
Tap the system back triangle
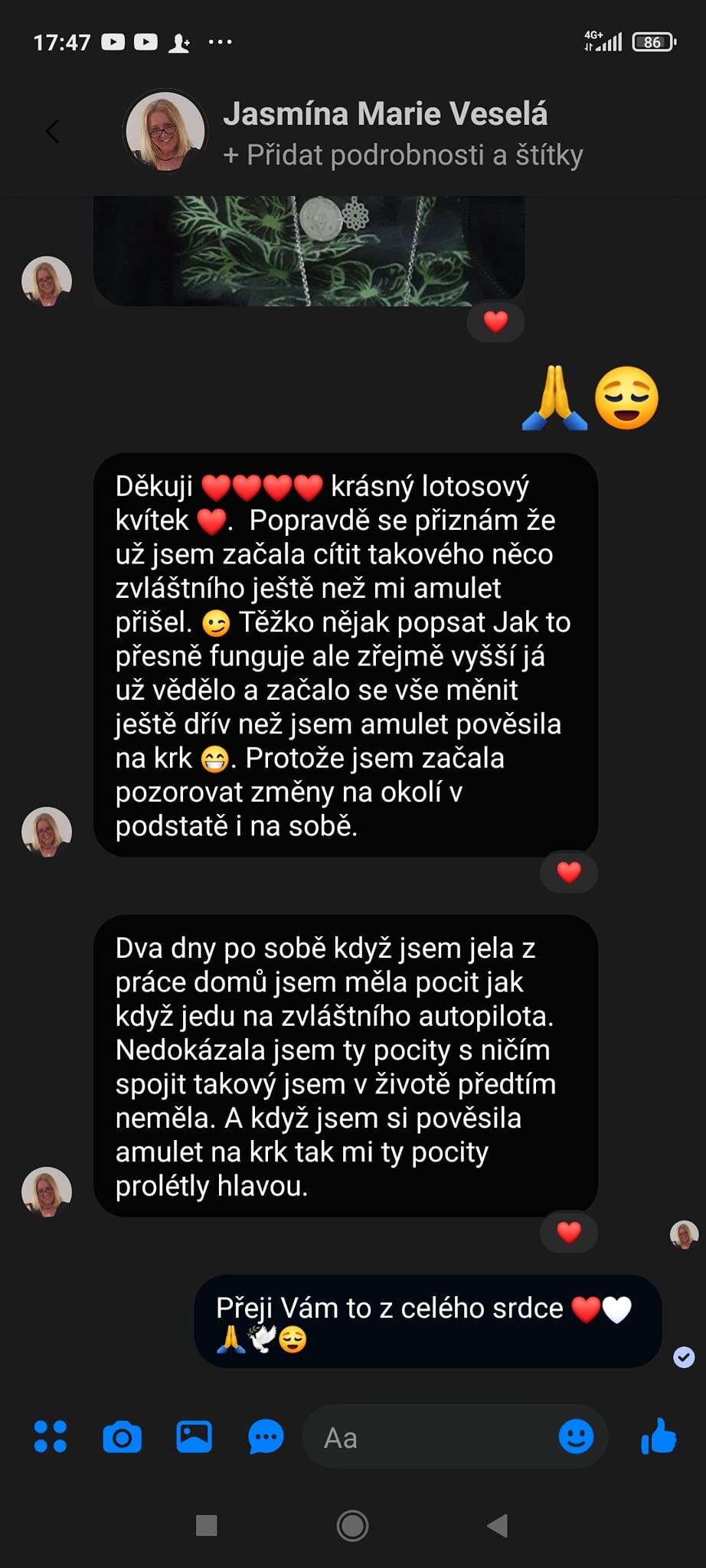point(498,1526)
